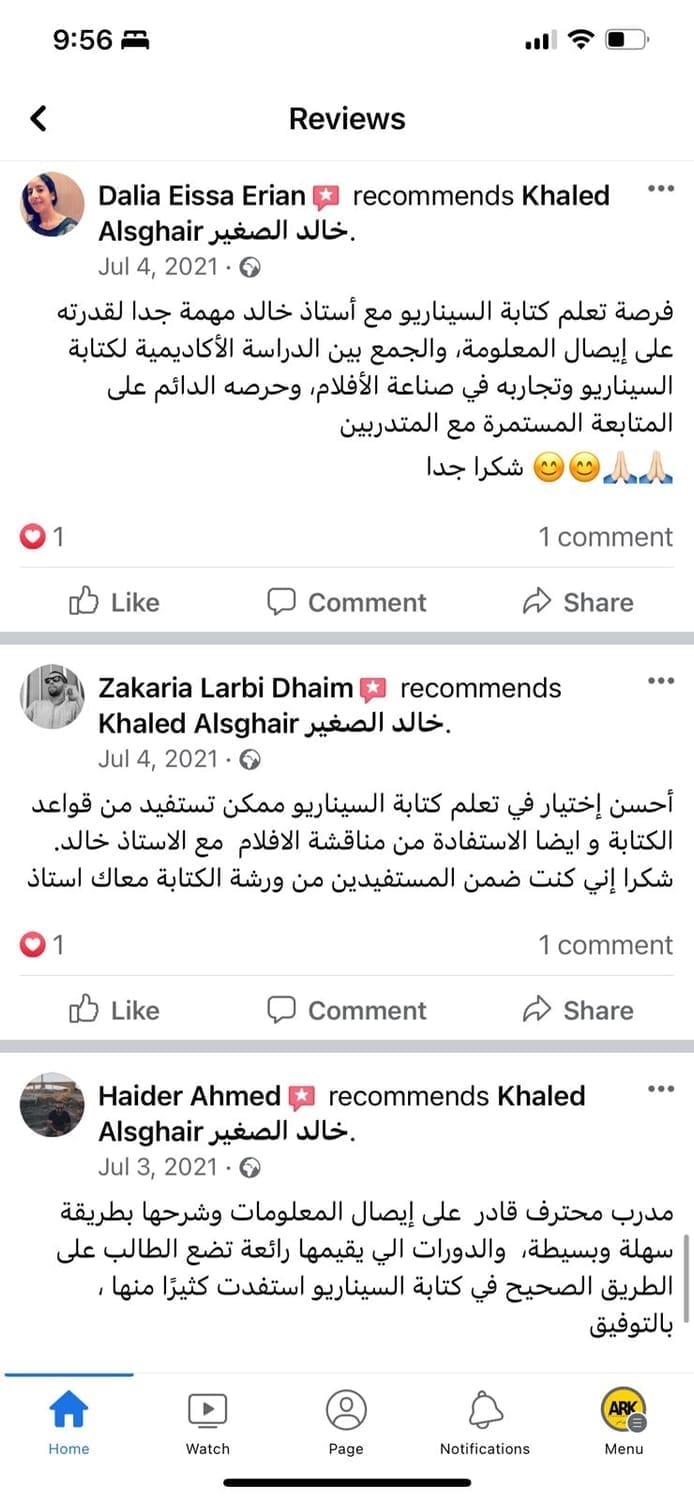Switch to the Home tab
The width and height of the screenshot is (694, 1500).
(x=69, y=1422)
